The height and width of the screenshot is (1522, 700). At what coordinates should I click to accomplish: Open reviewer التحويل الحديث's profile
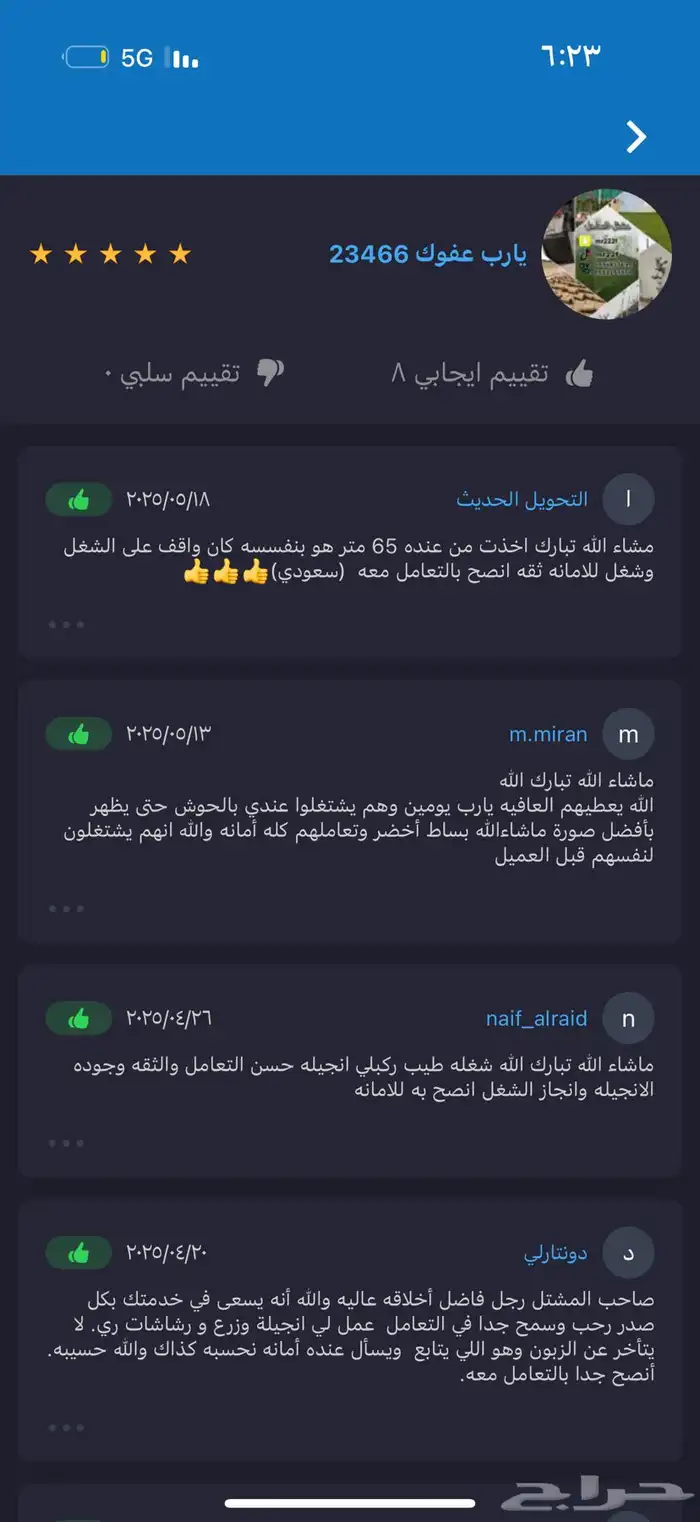(x=522, y=499)
